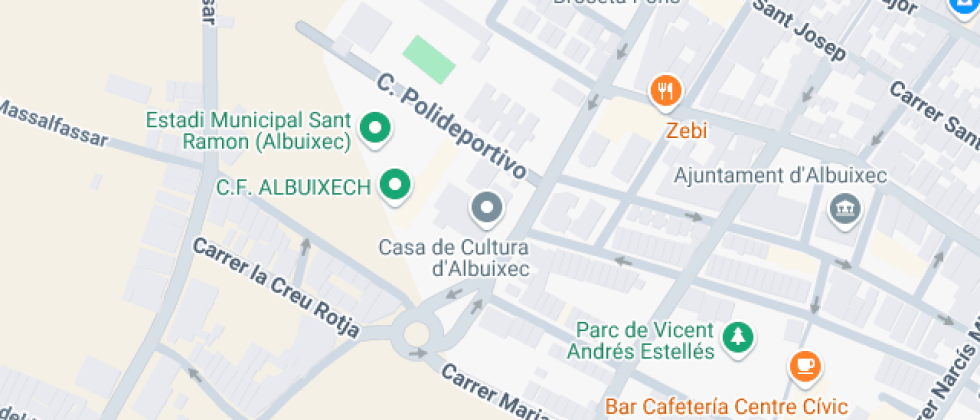The image size is (980, 420).
Task: Open the Zebi restaurant marker
Action: (665, 92)
